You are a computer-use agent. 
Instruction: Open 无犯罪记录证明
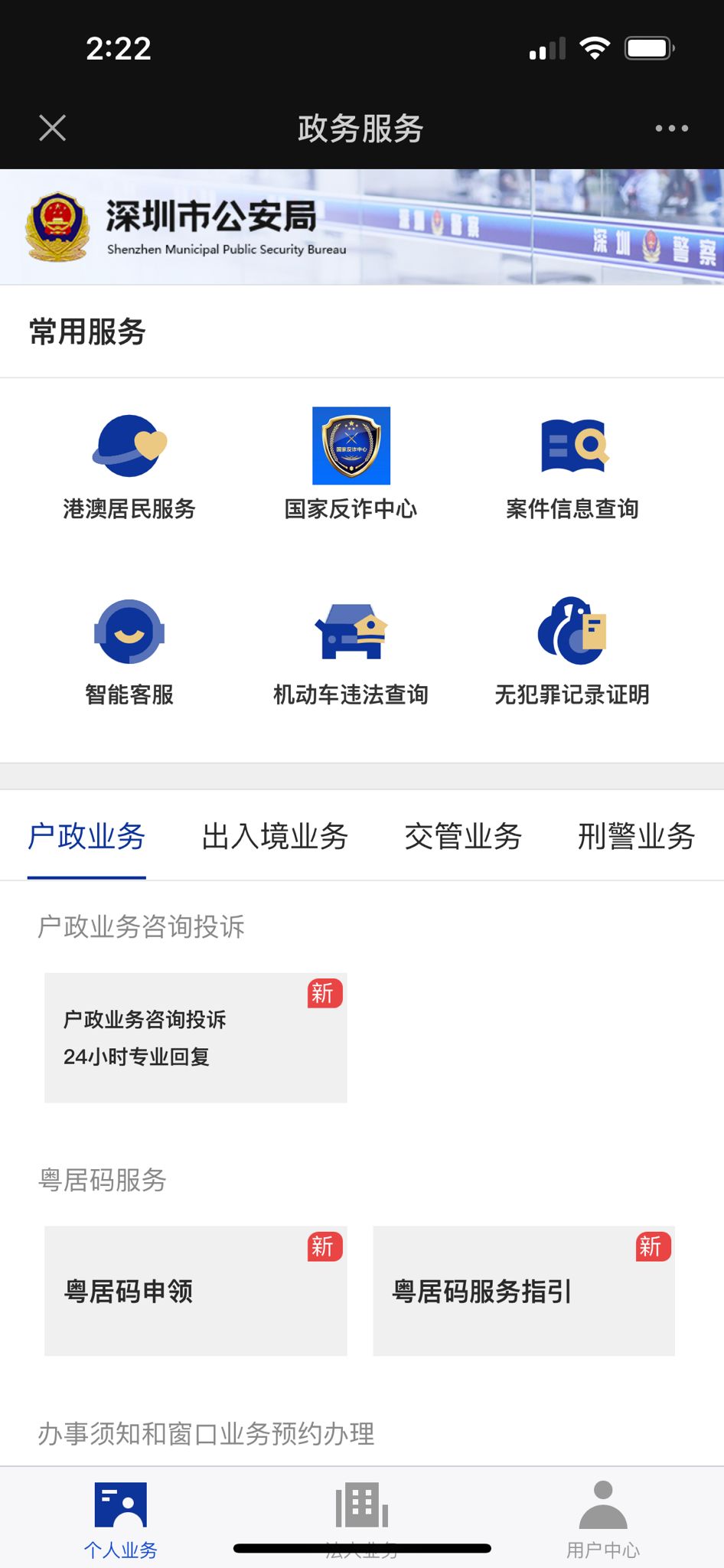coord(572,652)
